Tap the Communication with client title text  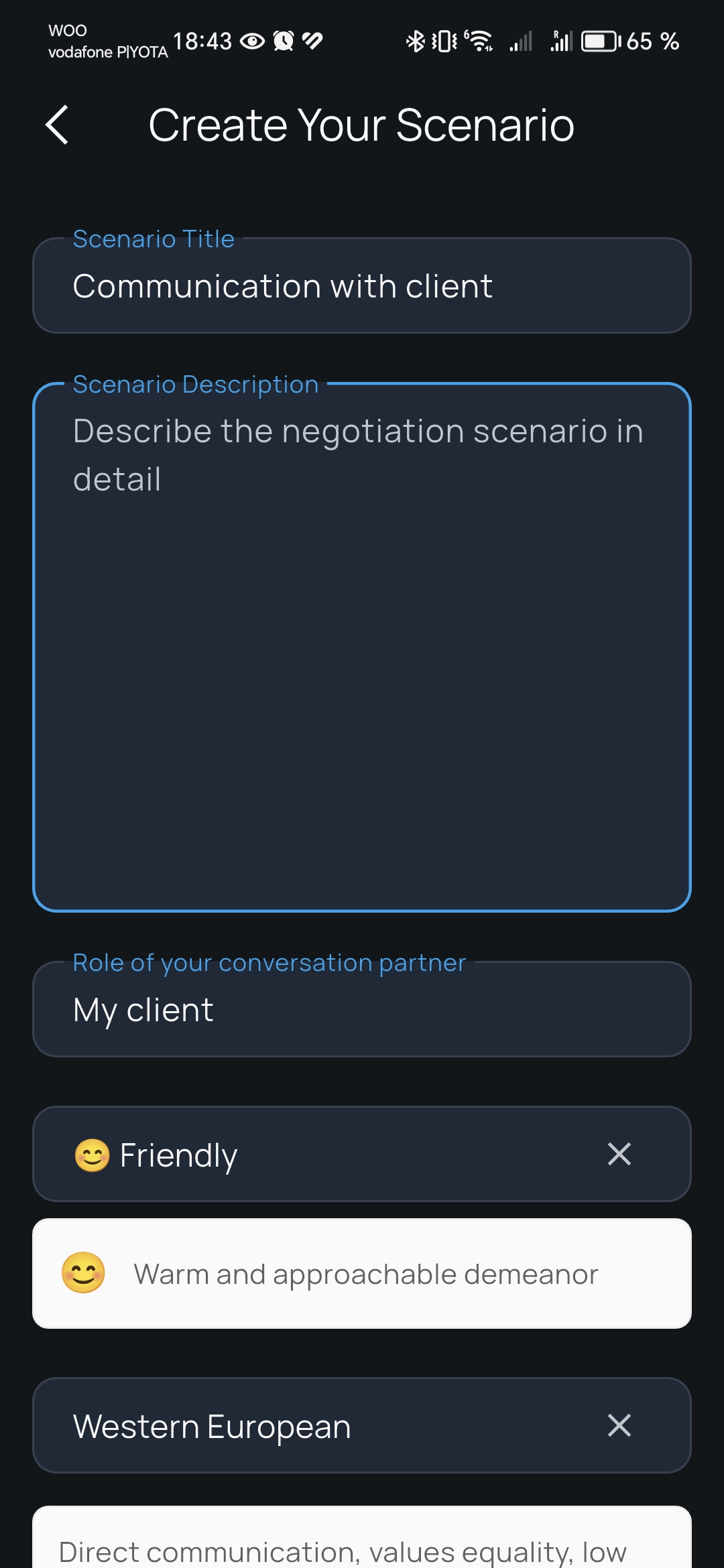click(x=282, y=286)
